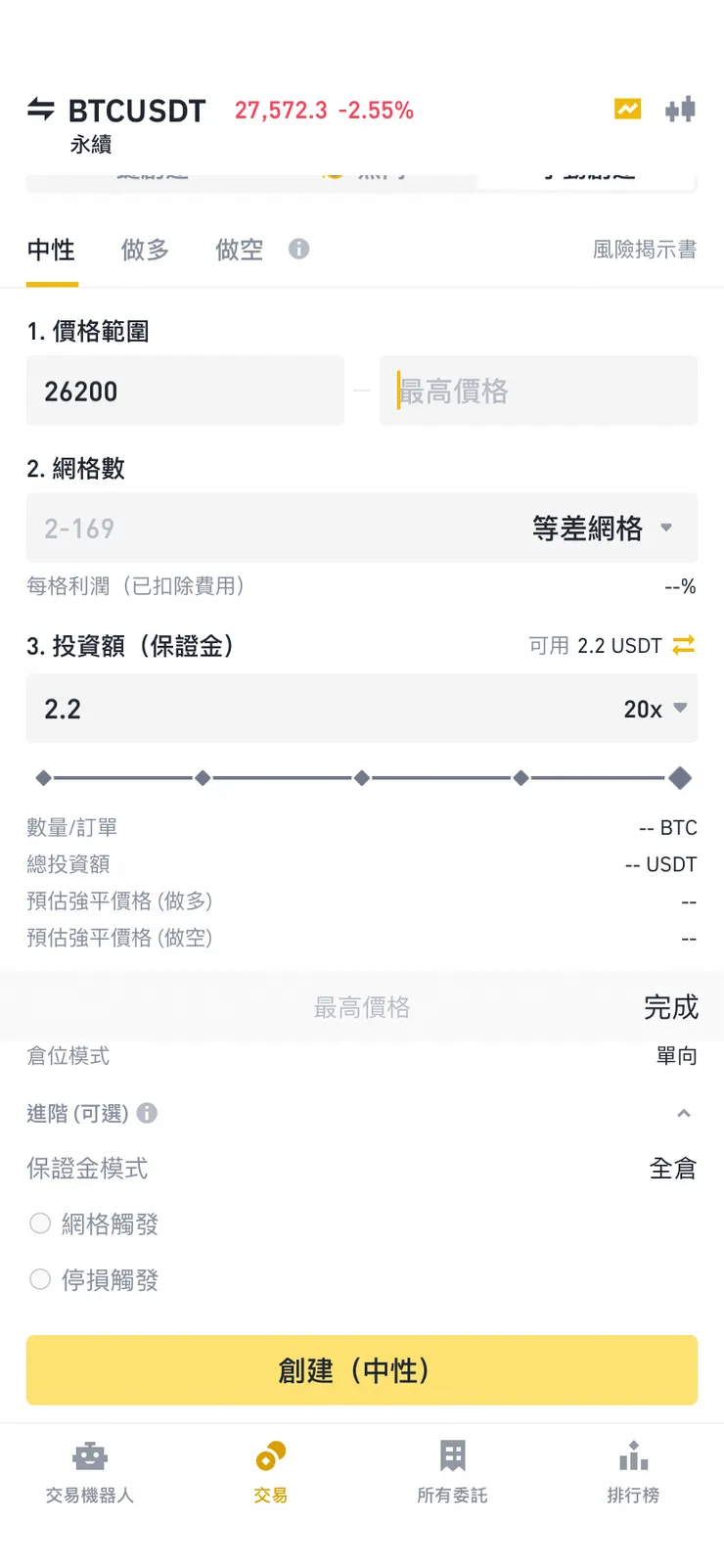The width and height of the screenshot is (724, 1568).
Task: Click the 最高價格 input field
Action: (x=538, y=391)
